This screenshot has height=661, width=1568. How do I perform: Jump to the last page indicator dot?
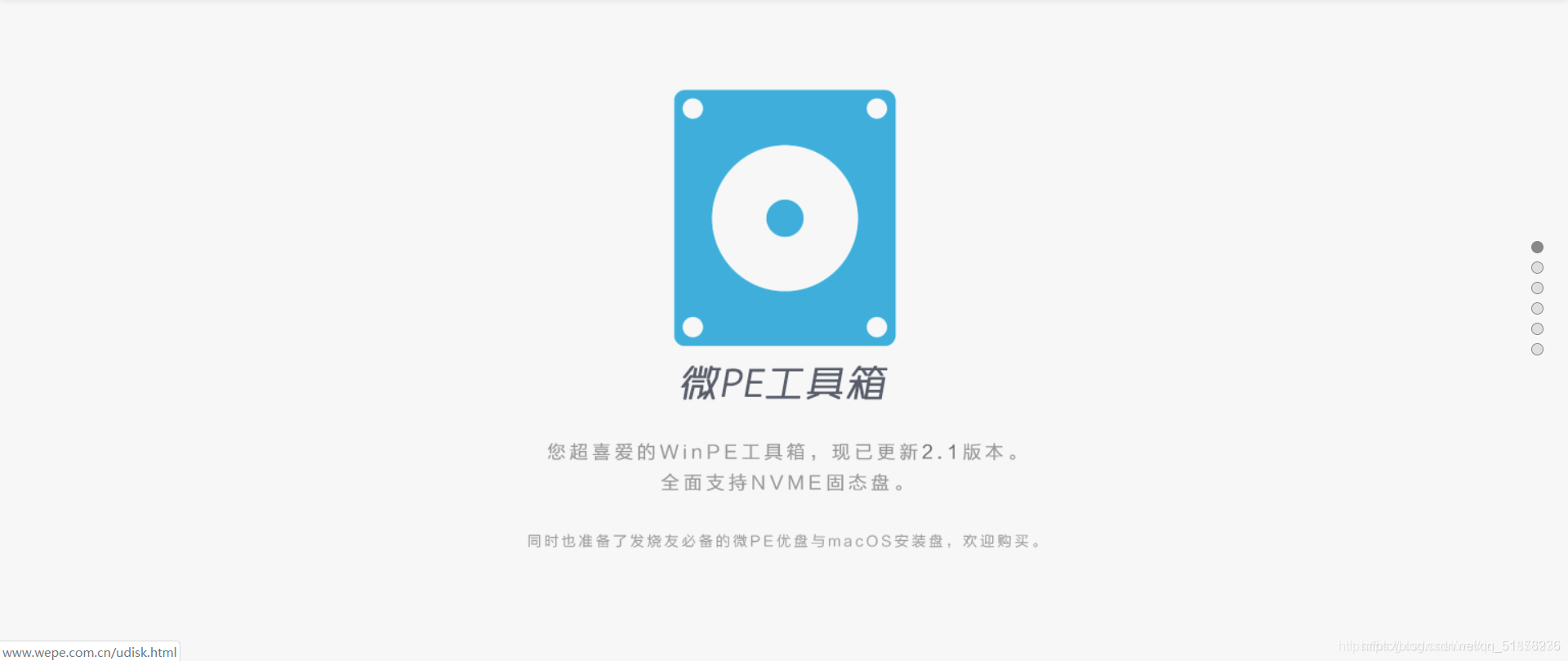coord(1537,349)
